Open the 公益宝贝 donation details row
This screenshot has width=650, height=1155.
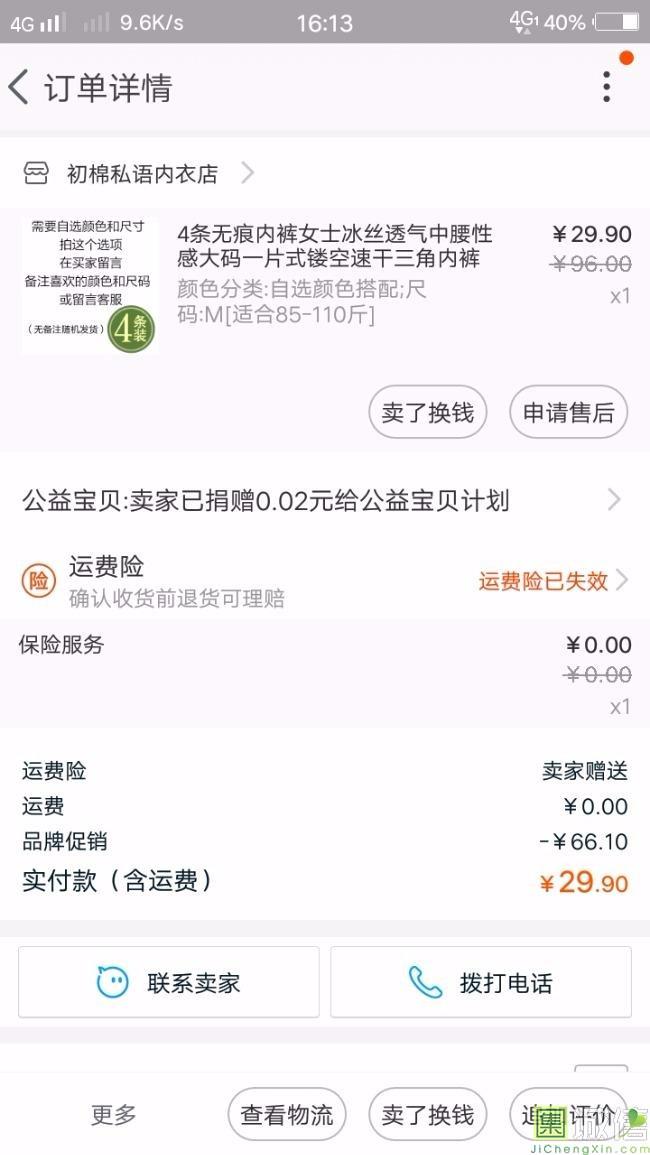(324, 500)
